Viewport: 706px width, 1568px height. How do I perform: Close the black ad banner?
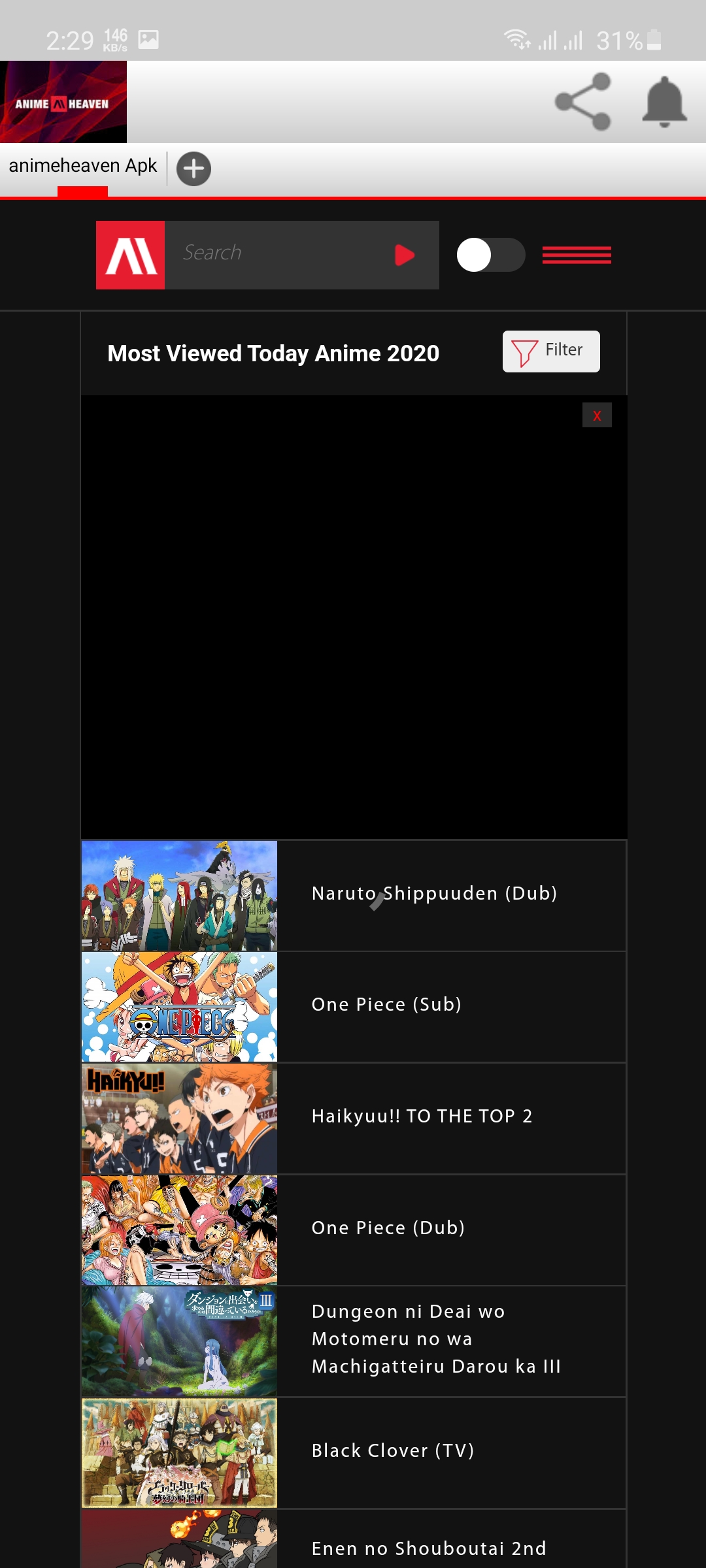click(x=597, y=416)
